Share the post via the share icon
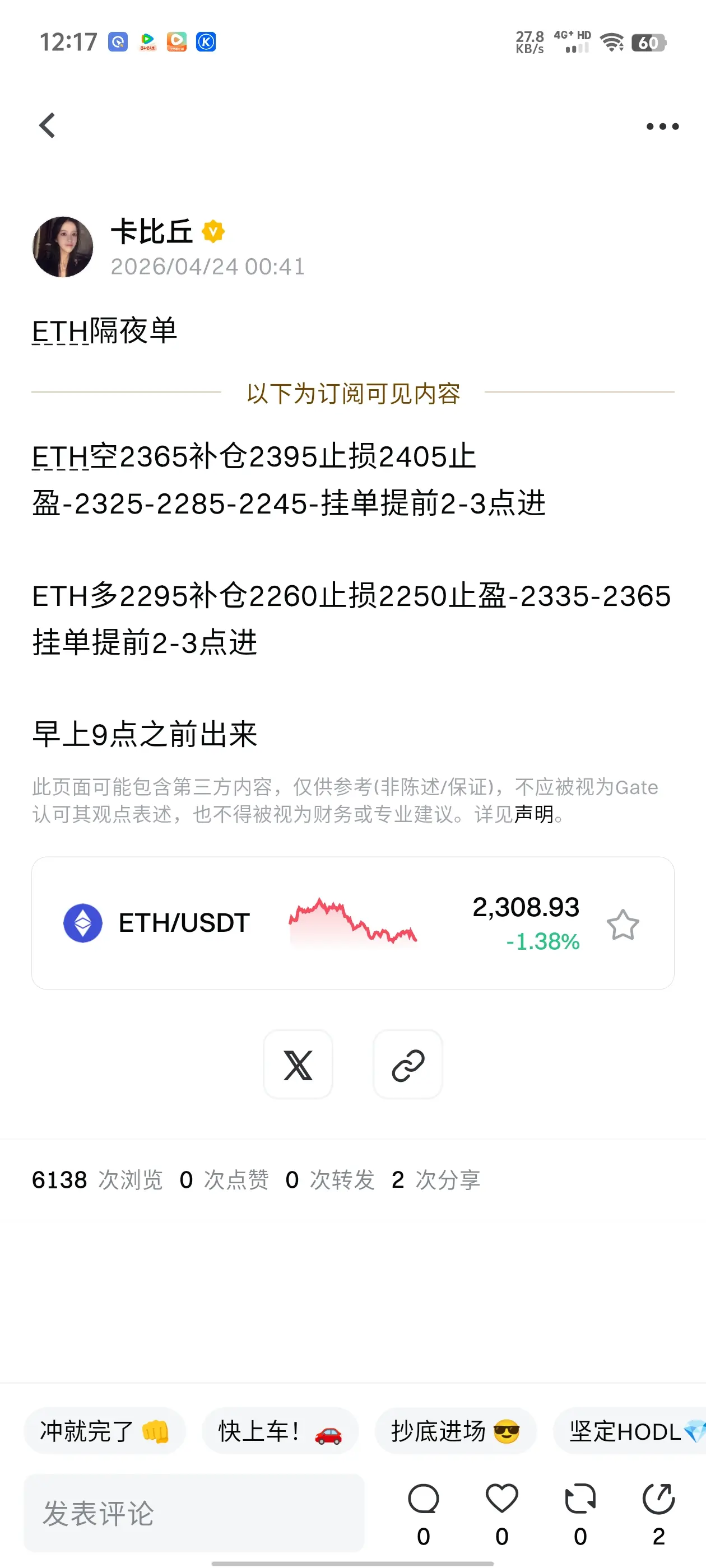This screenshot has width=706, height=1568. coord(657,1497)
